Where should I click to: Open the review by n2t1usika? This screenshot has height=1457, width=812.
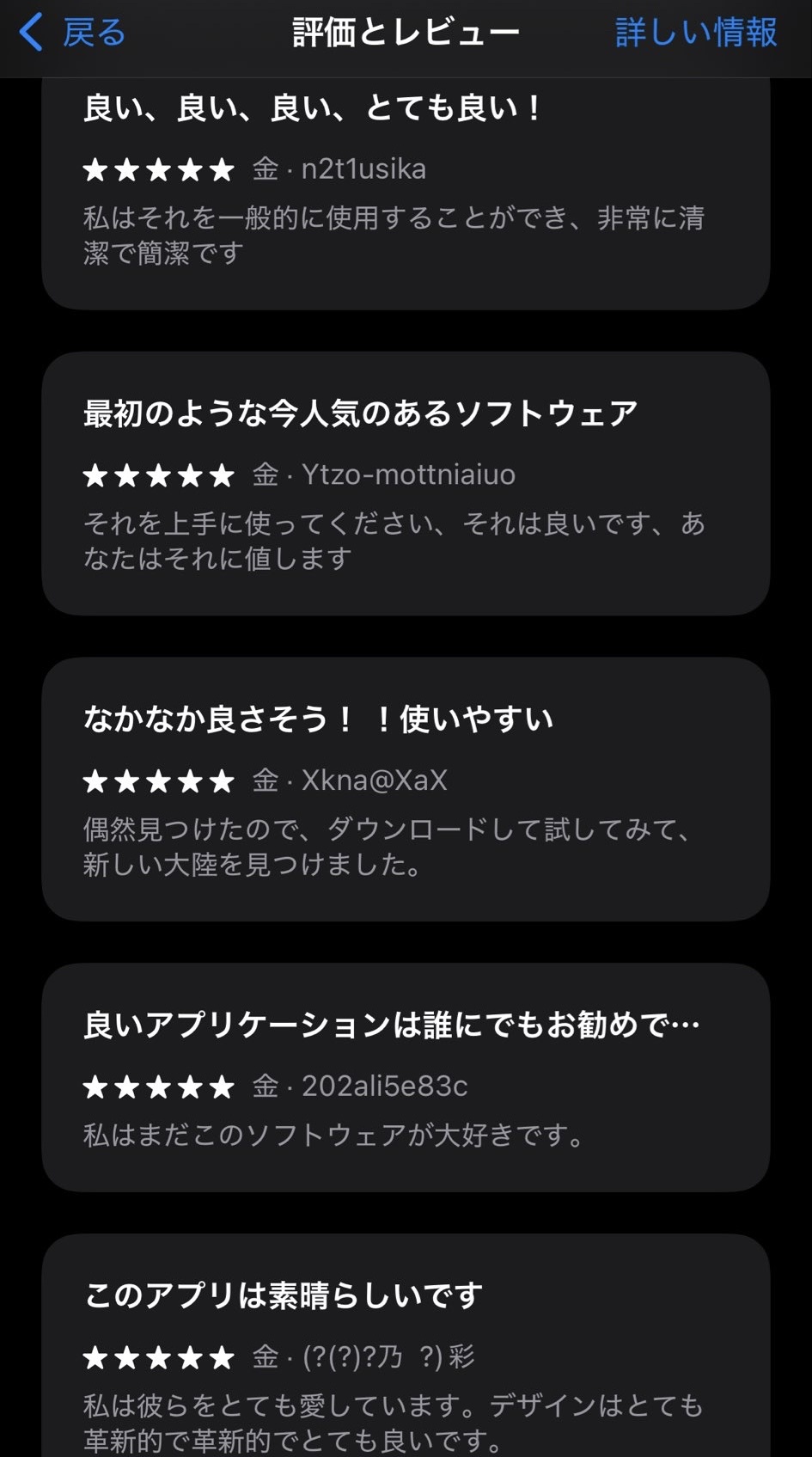click(405, 198)
